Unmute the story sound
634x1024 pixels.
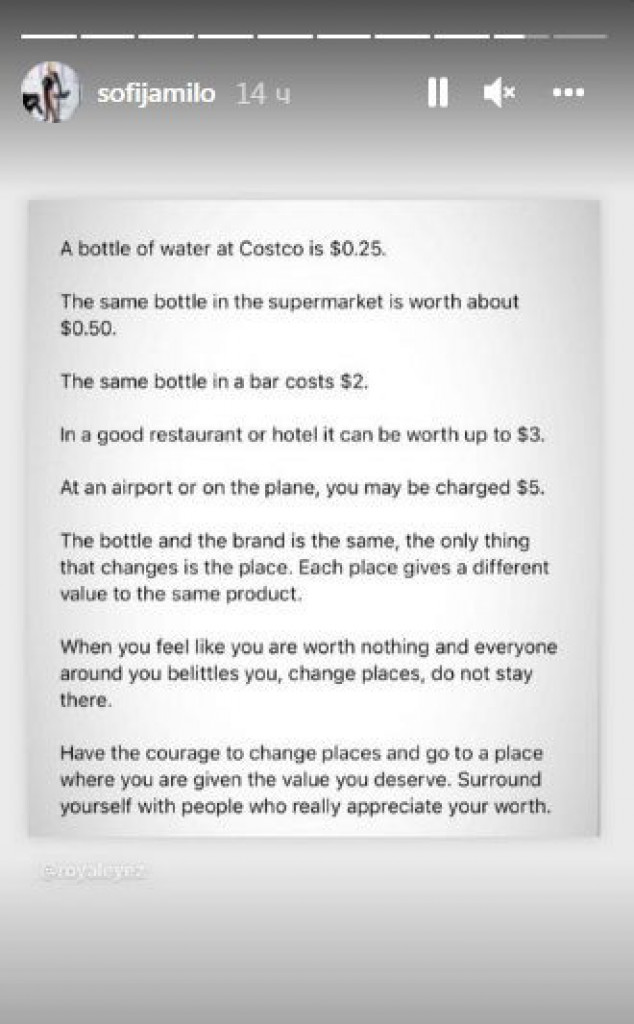click(499, 94)
